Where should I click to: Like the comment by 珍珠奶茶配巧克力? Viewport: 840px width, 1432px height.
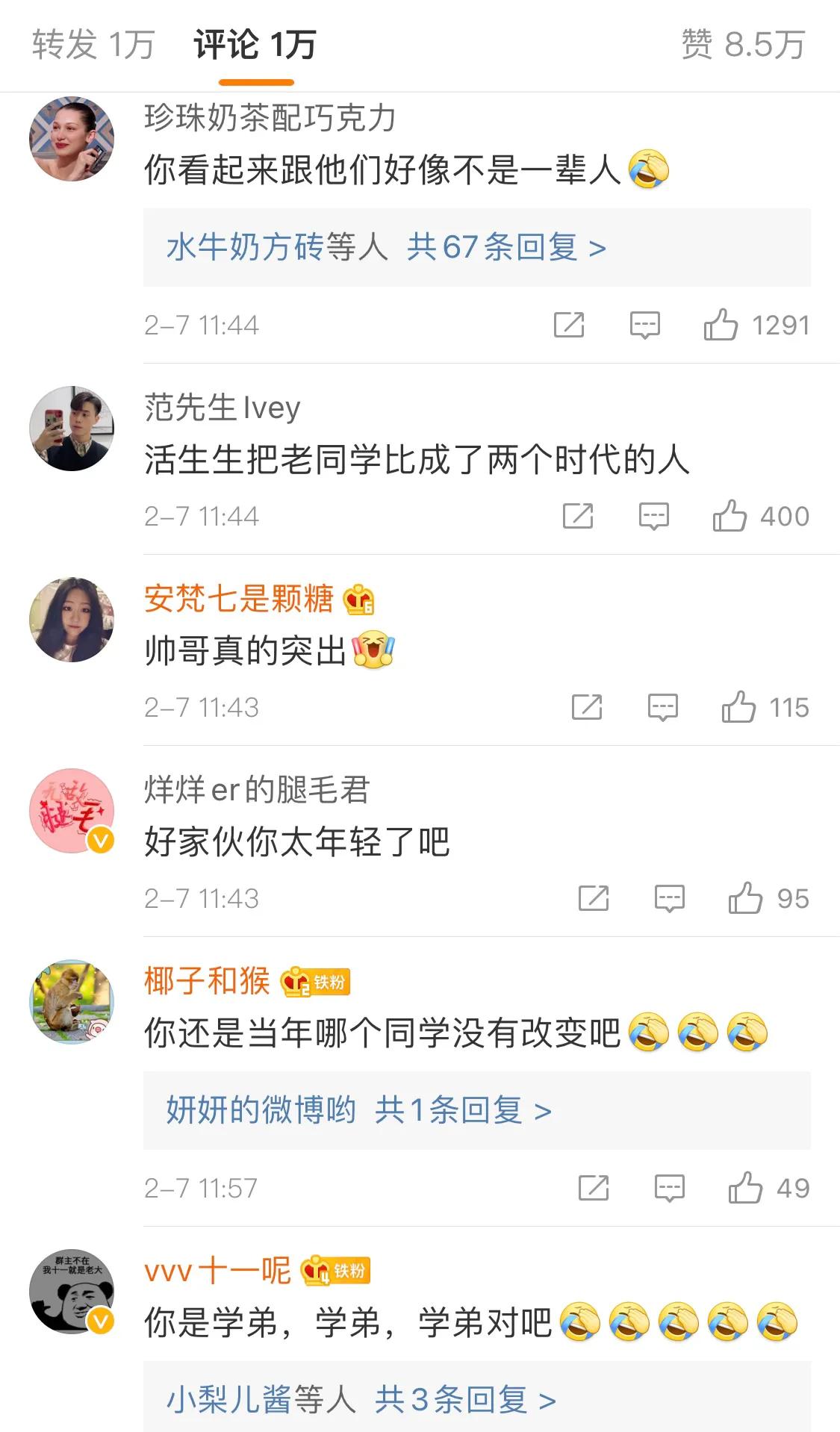click(721, 325)
